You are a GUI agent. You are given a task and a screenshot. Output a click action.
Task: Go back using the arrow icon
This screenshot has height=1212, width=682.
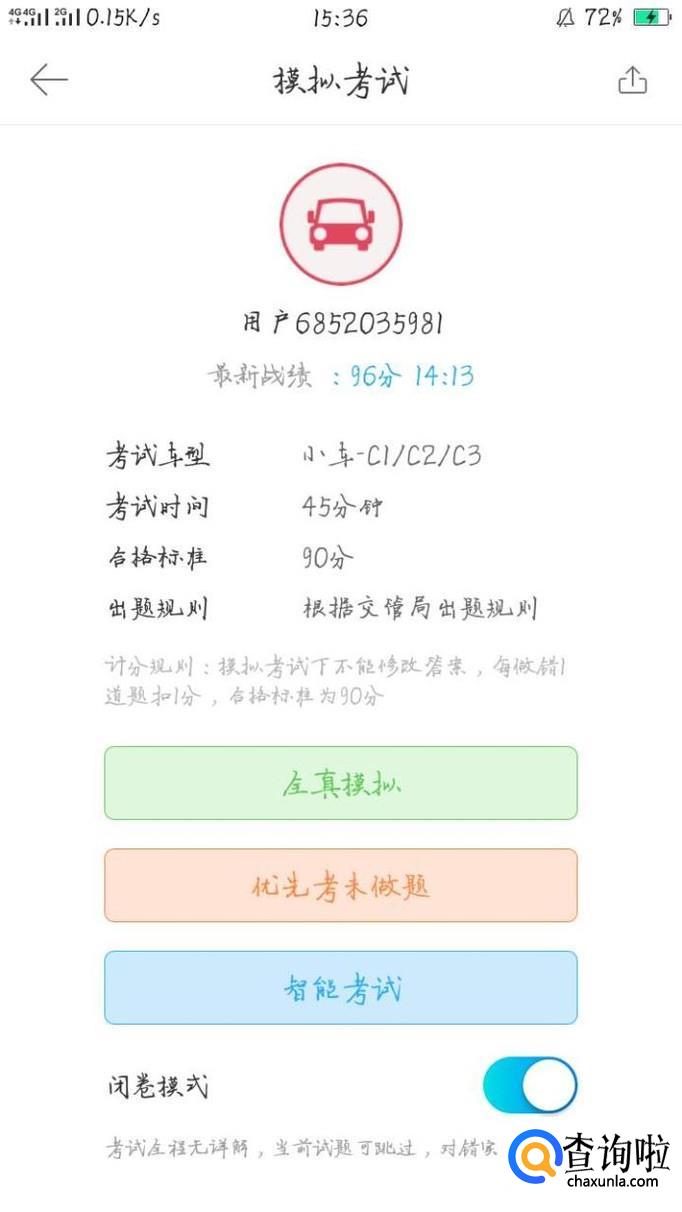tap(48, 80)
